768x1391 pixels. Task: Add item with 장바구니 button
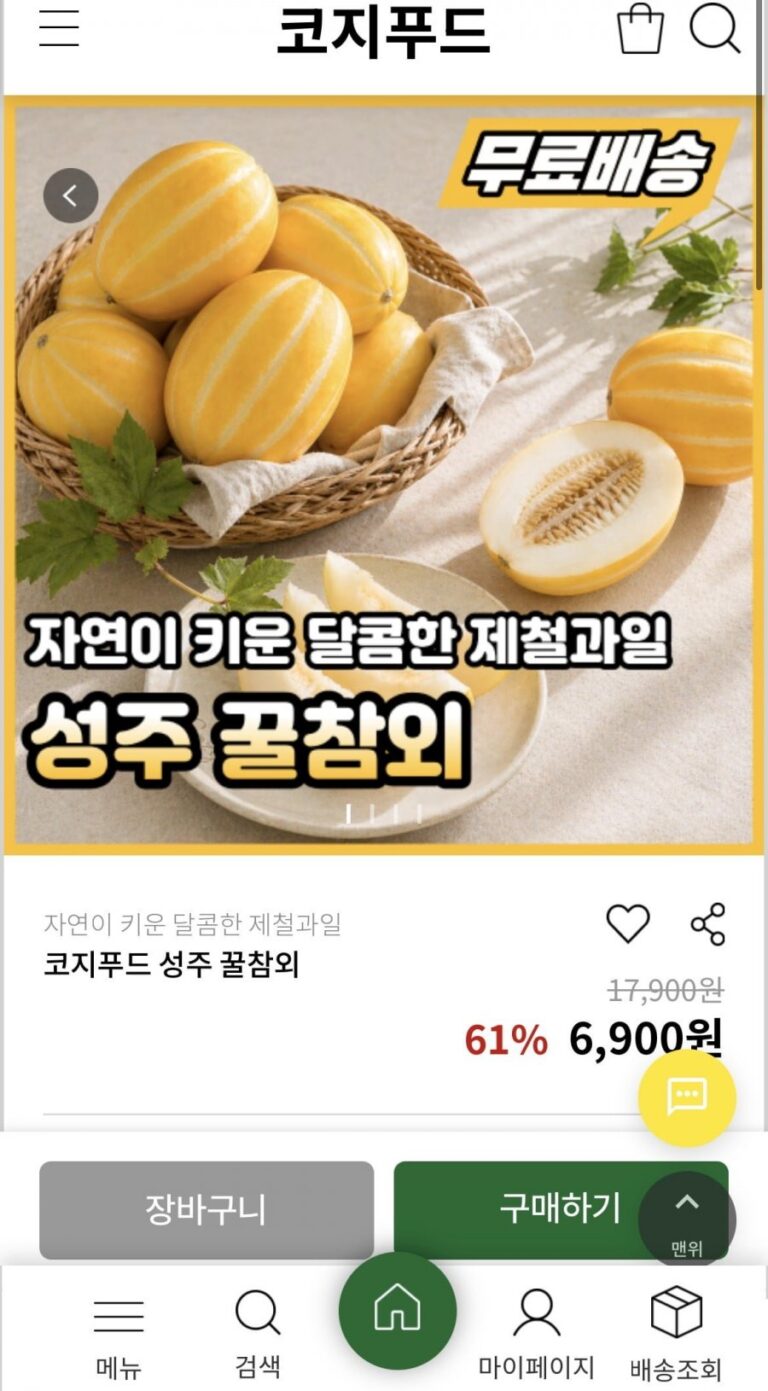point(206,1210)
